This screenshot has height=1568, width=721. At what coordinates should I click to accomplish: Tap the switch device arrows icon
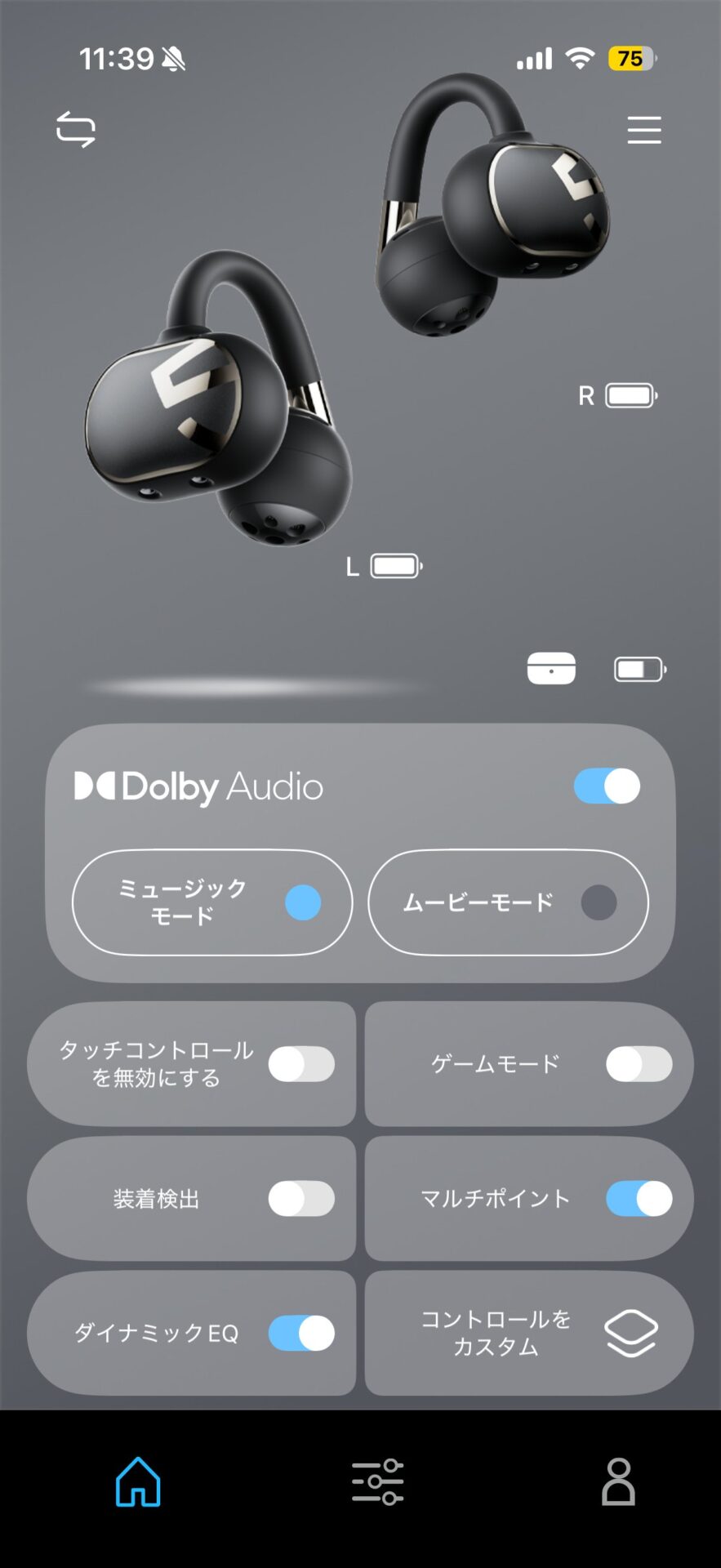[x=76, y=130]
